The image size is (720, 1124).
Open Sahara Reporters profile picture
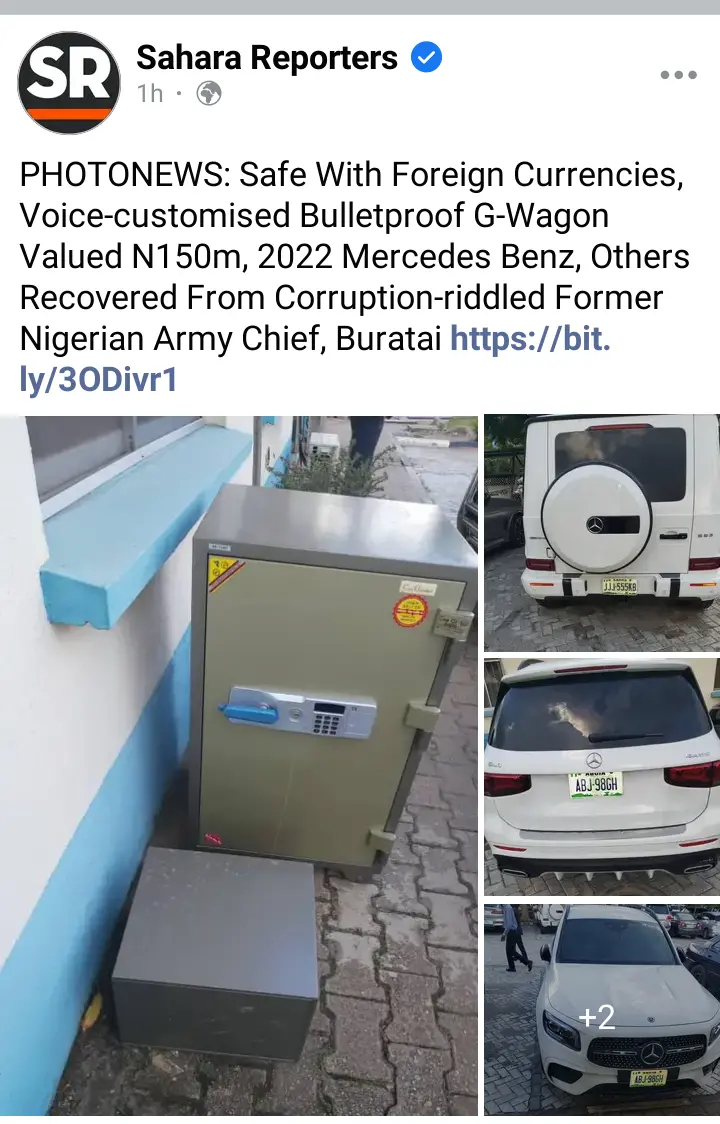pos(69,83)
